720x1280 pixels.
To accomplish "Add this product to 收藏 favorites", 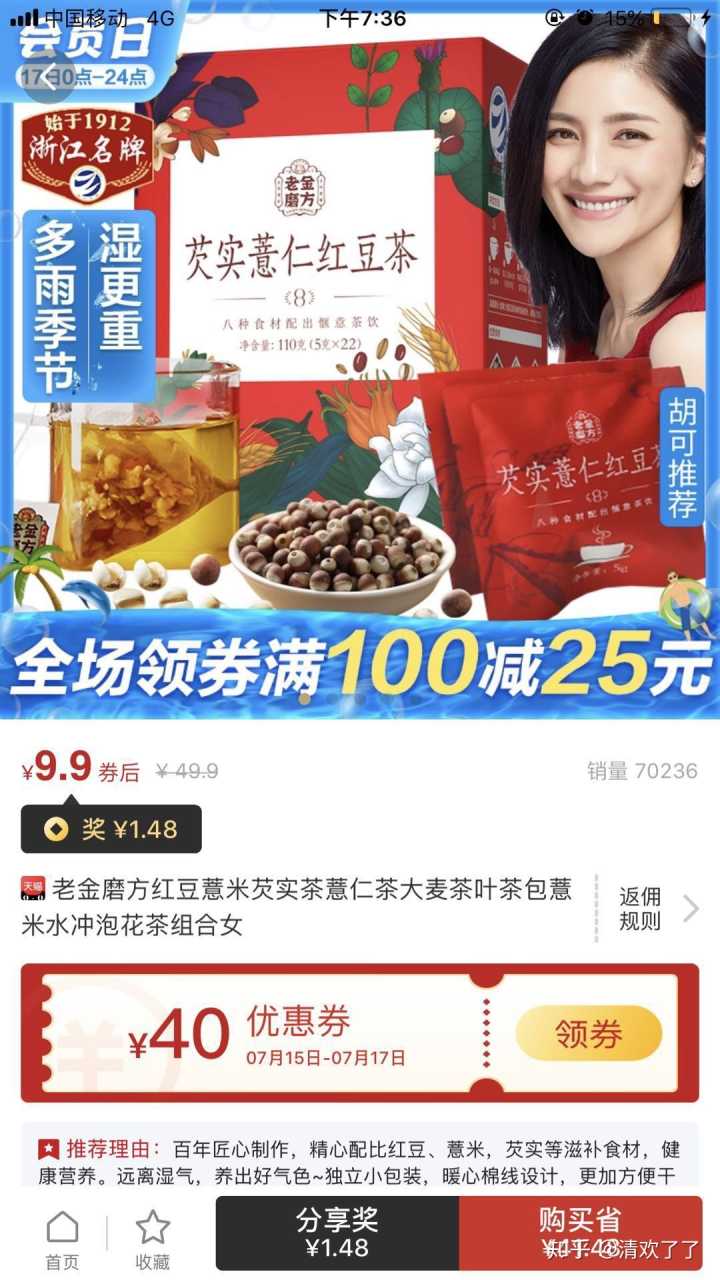I will [x=153, y=1240].
